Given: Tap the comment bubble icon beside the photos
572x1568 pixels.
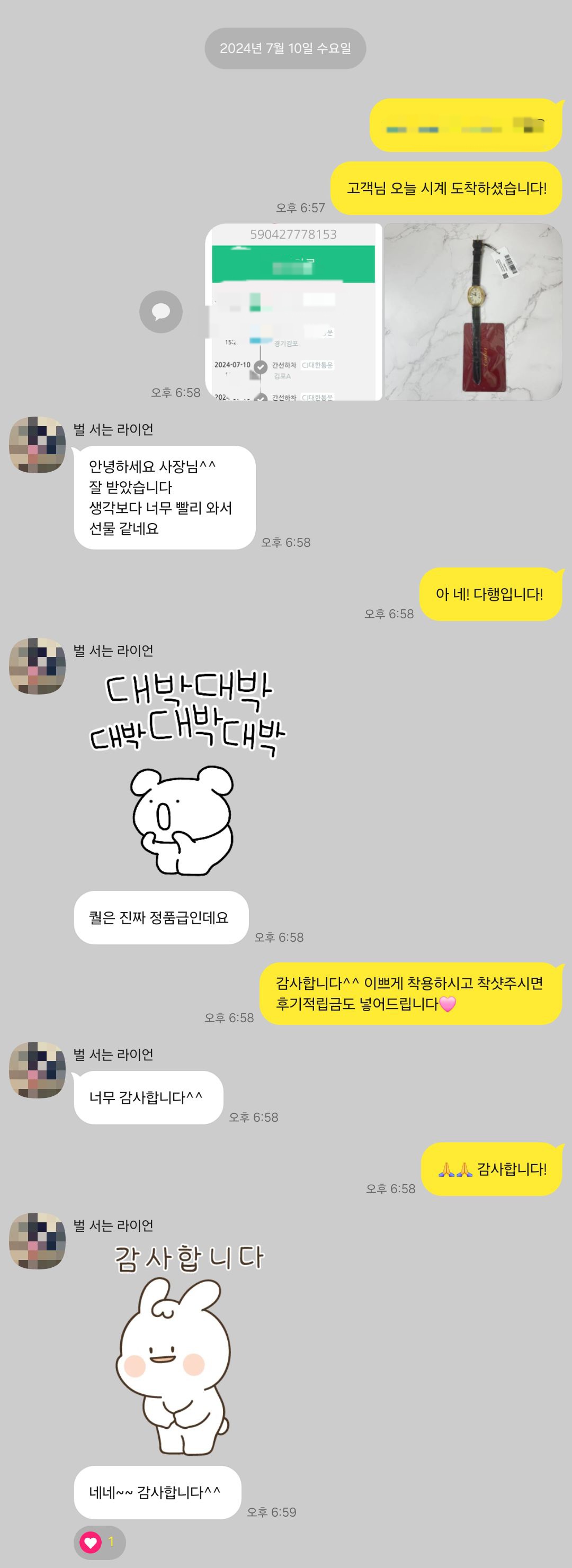Looking at the screenshot, I should pos(161,312).
